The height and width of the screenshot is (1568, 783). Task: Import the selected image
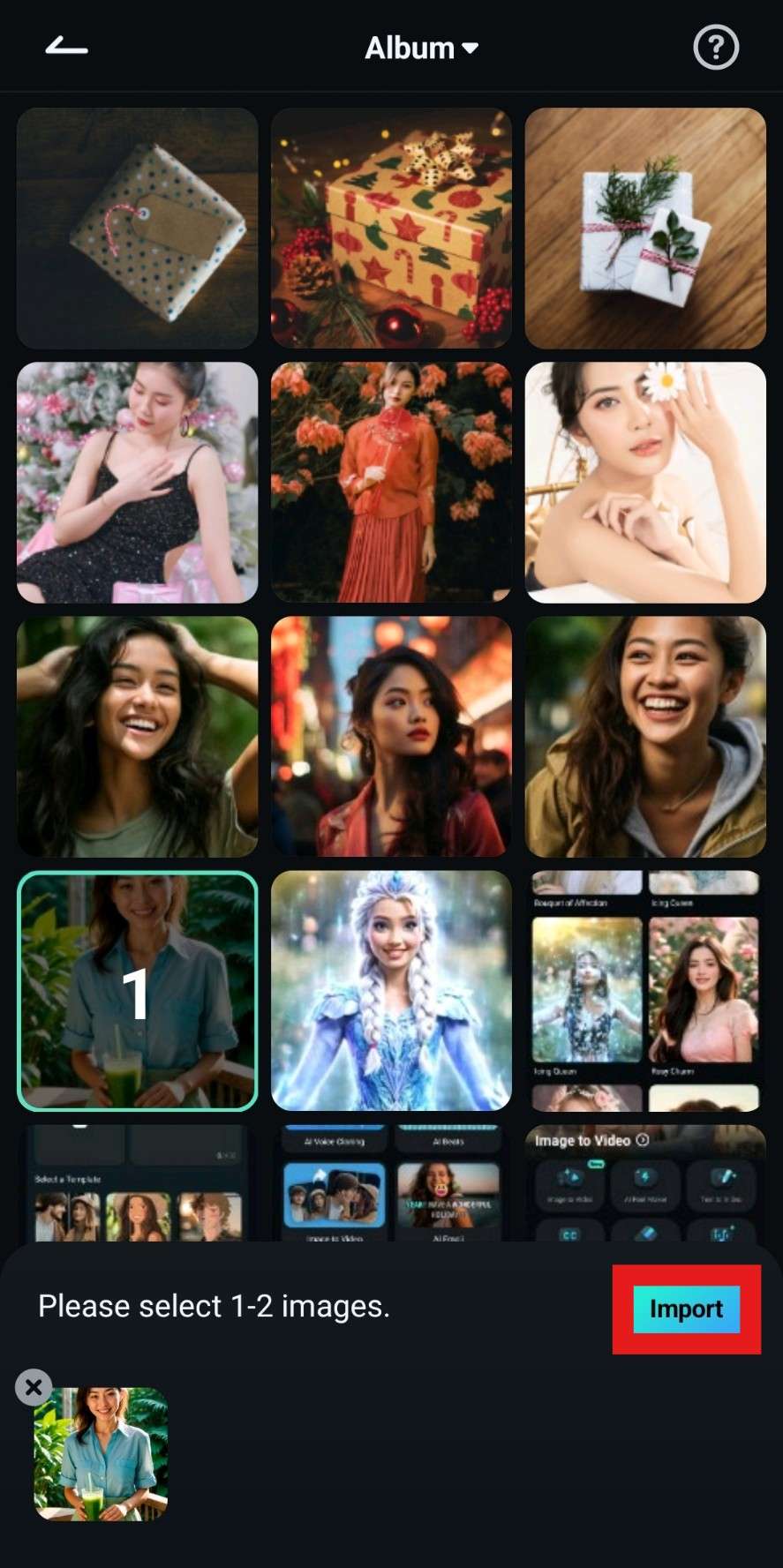(x=686, y=1309)
